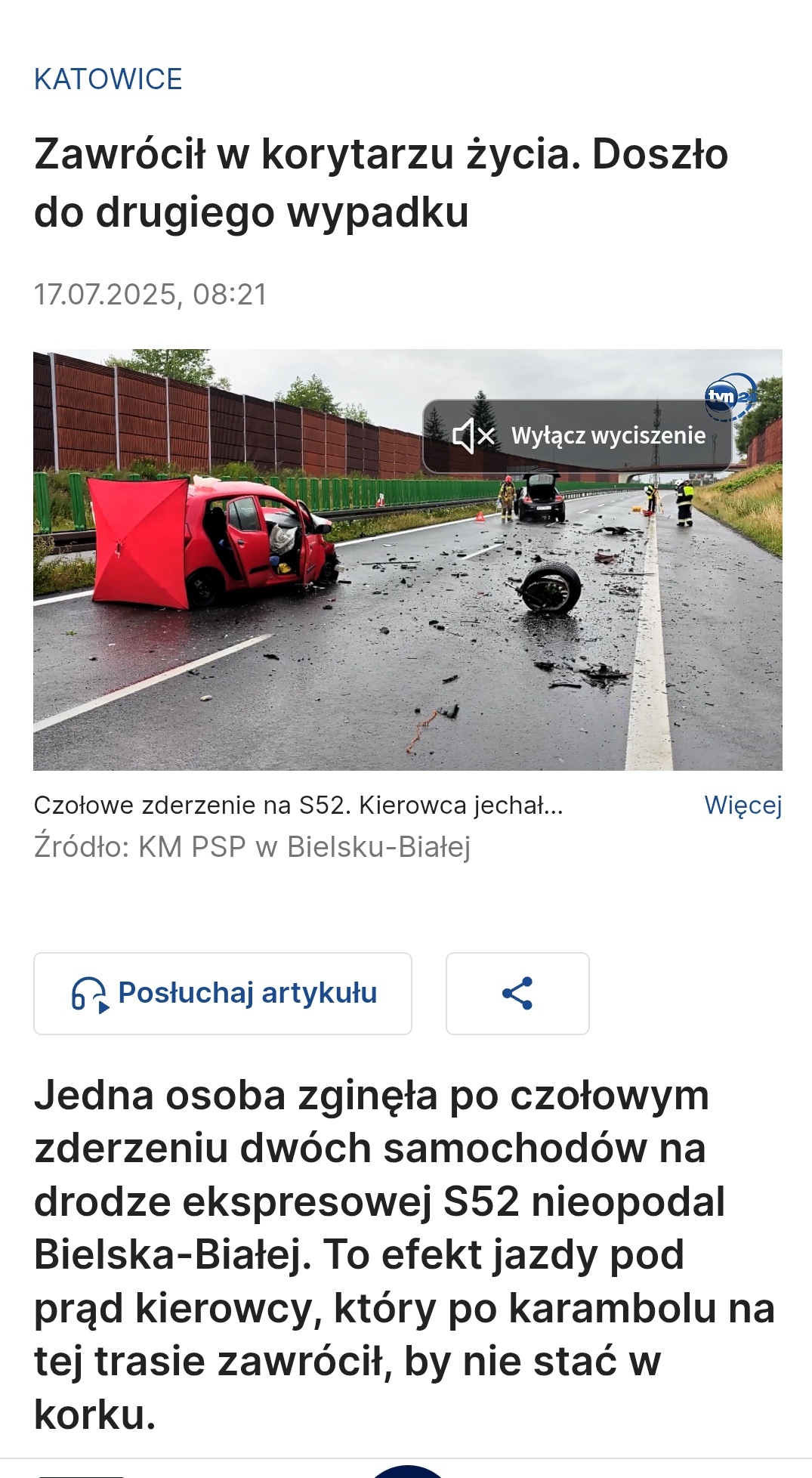The image size is (812, 1478).
Task: Open the KATOWICE category link
Action: click(108, 79)
